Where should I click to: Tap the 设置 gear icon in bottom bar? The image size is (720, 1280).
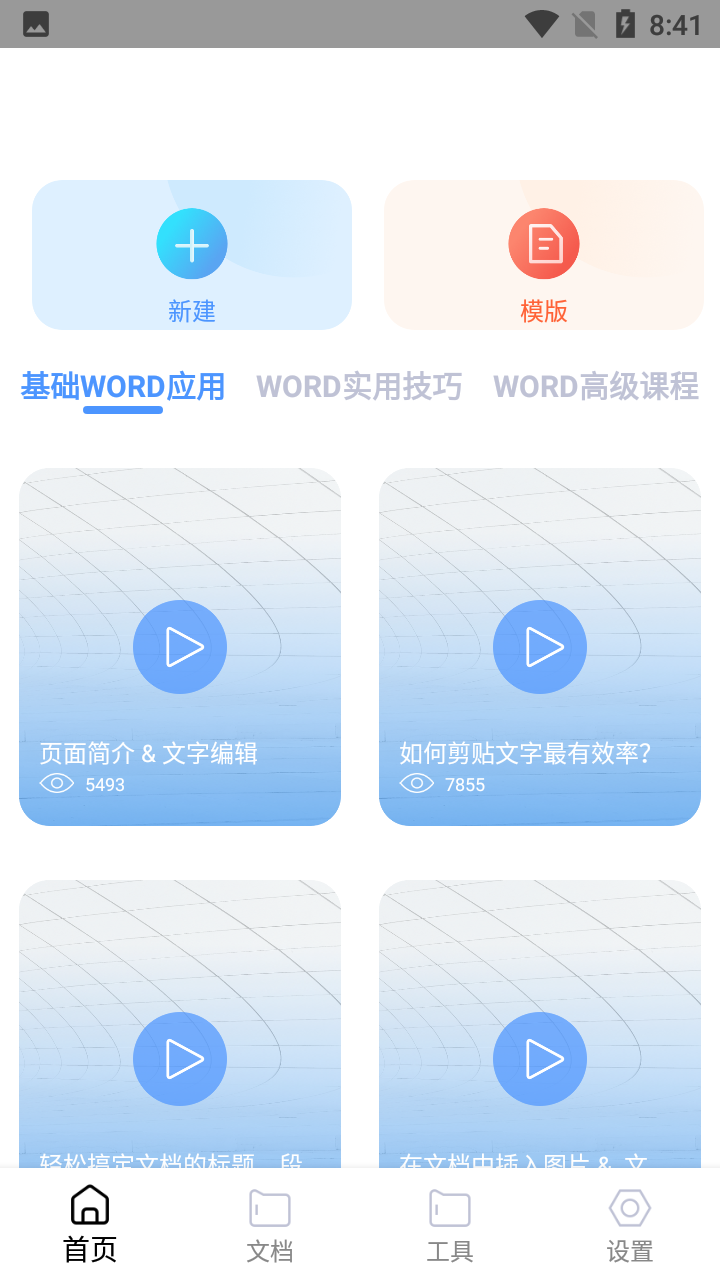629,1206
